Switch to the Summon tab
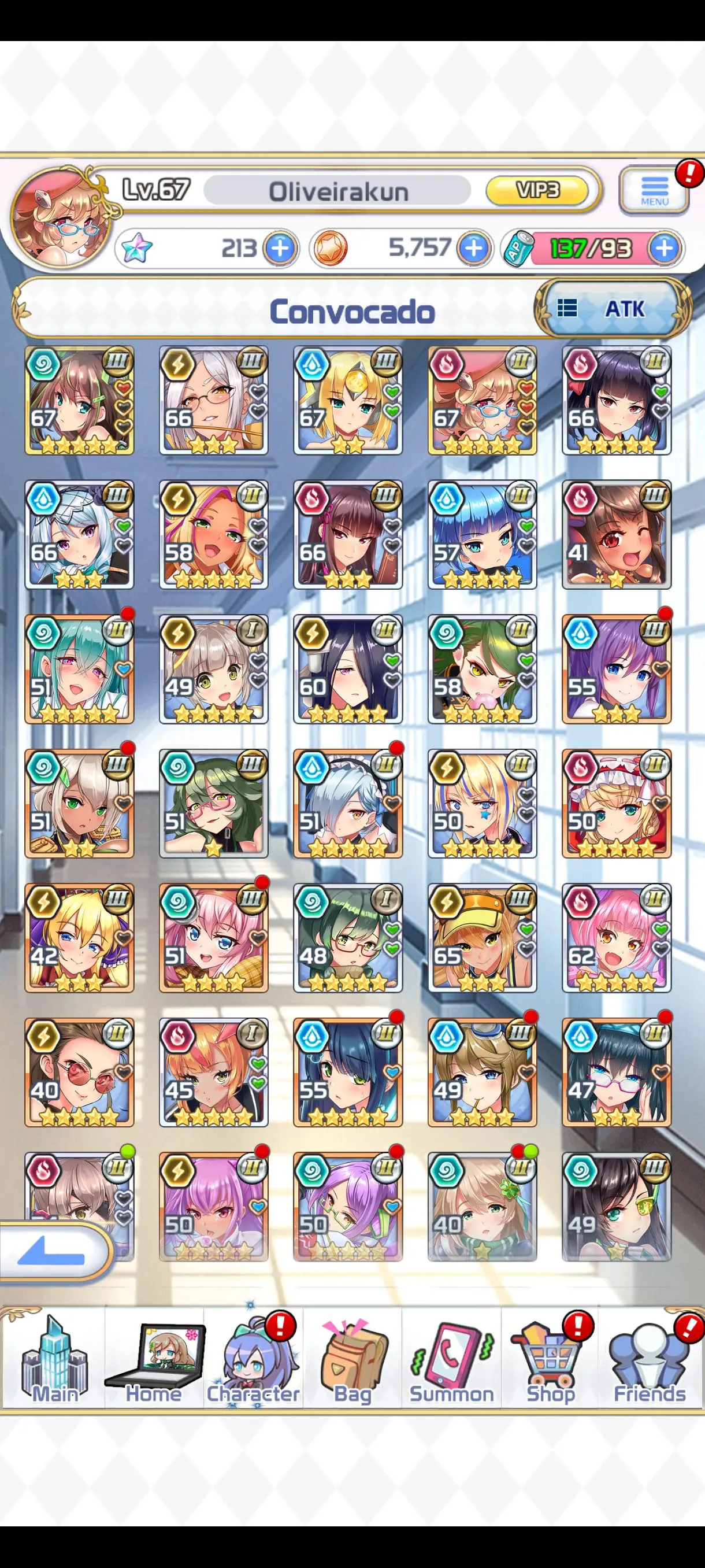Image resolution: width=705 pixels, height=1568 pixels. (451, 1359)
